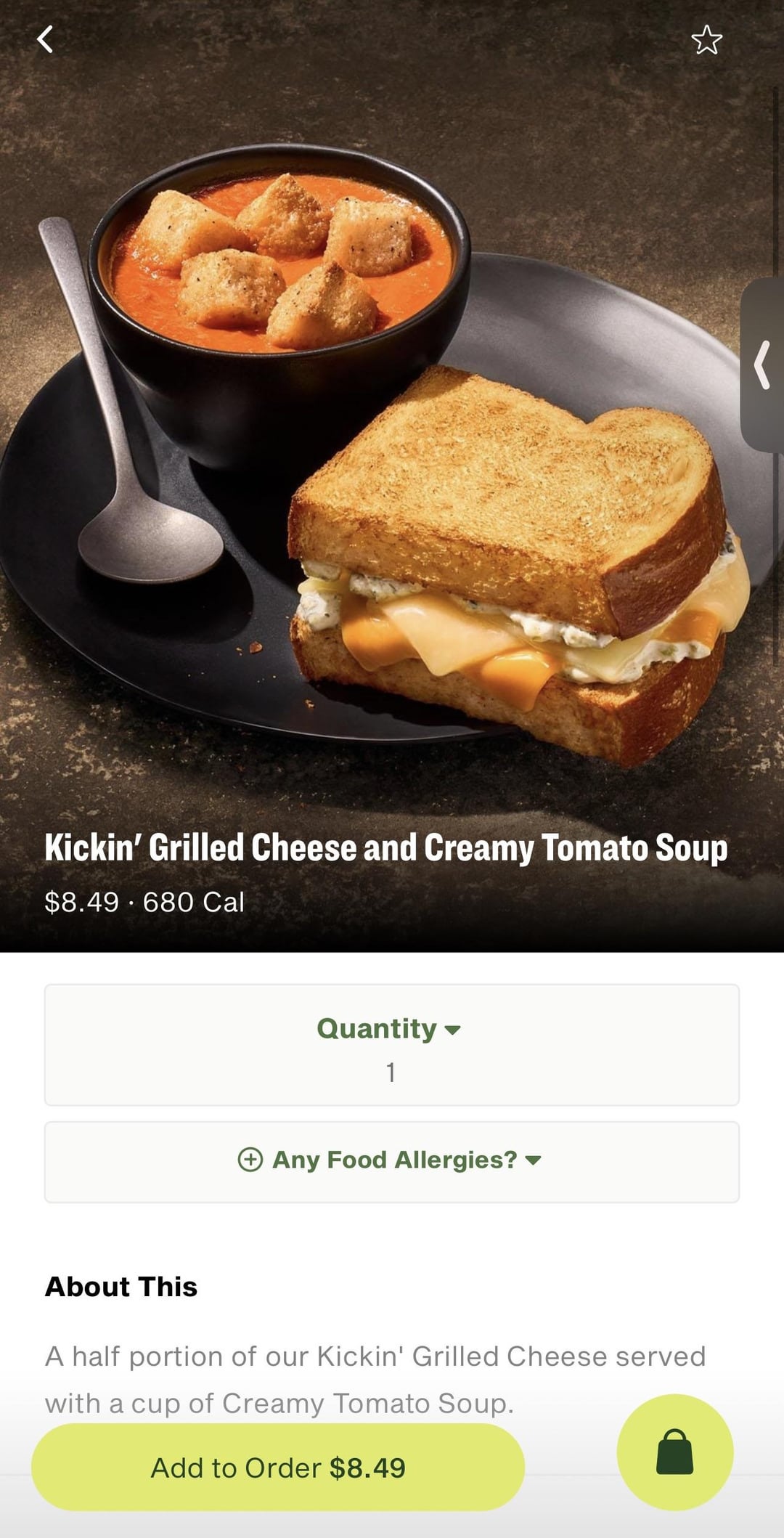Image resolution: width=784 pixels, height=1538 pixels.
Task: Add to Order for $8.49
Action: pyautogui.click(x=278, y=1467)
